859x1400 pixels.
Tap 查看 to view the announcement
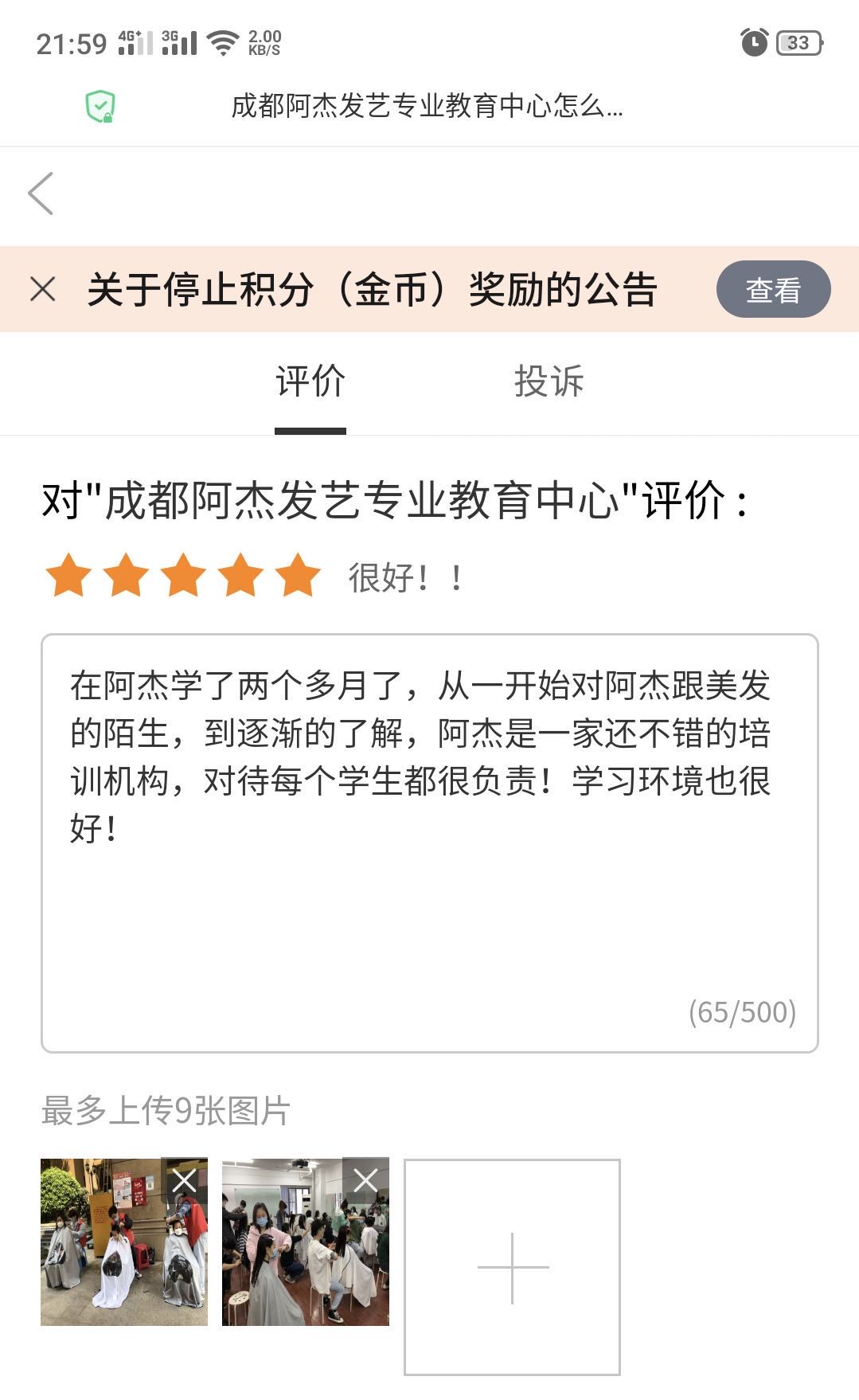(772, 290)
